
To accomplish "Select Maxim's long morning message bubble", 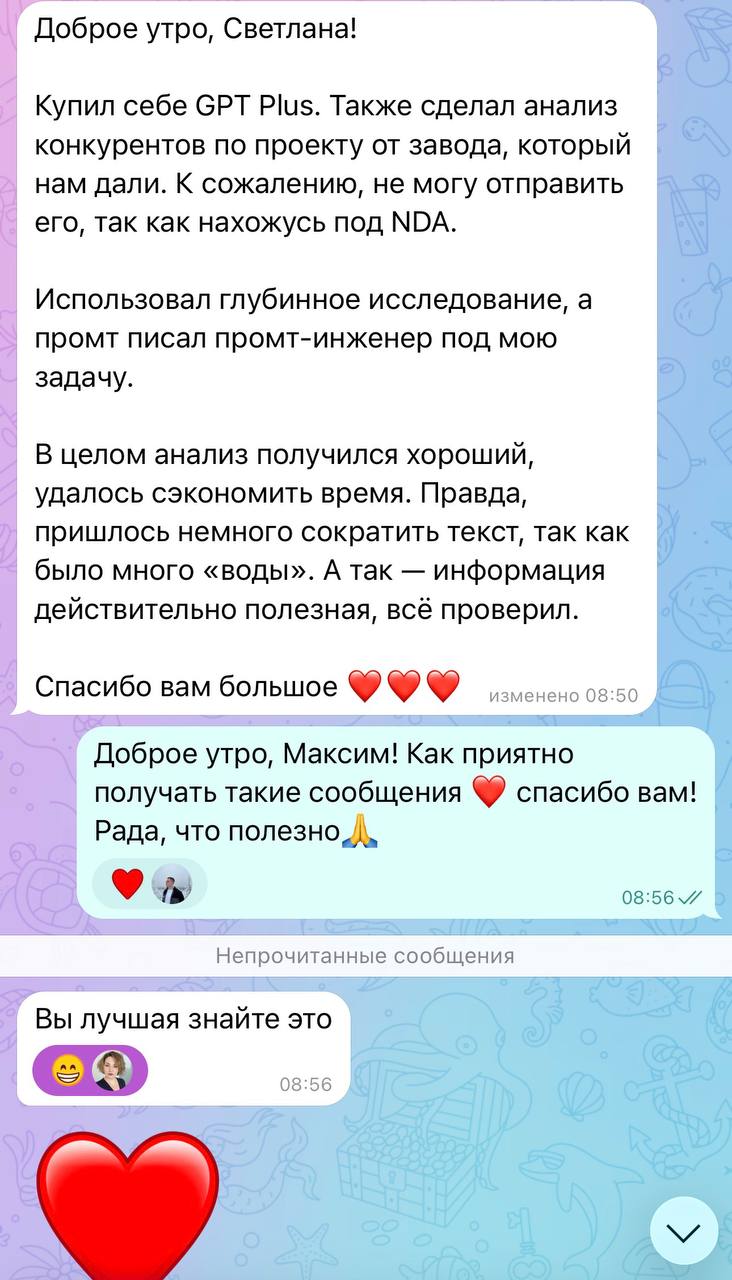I will [x=340, y=350].
